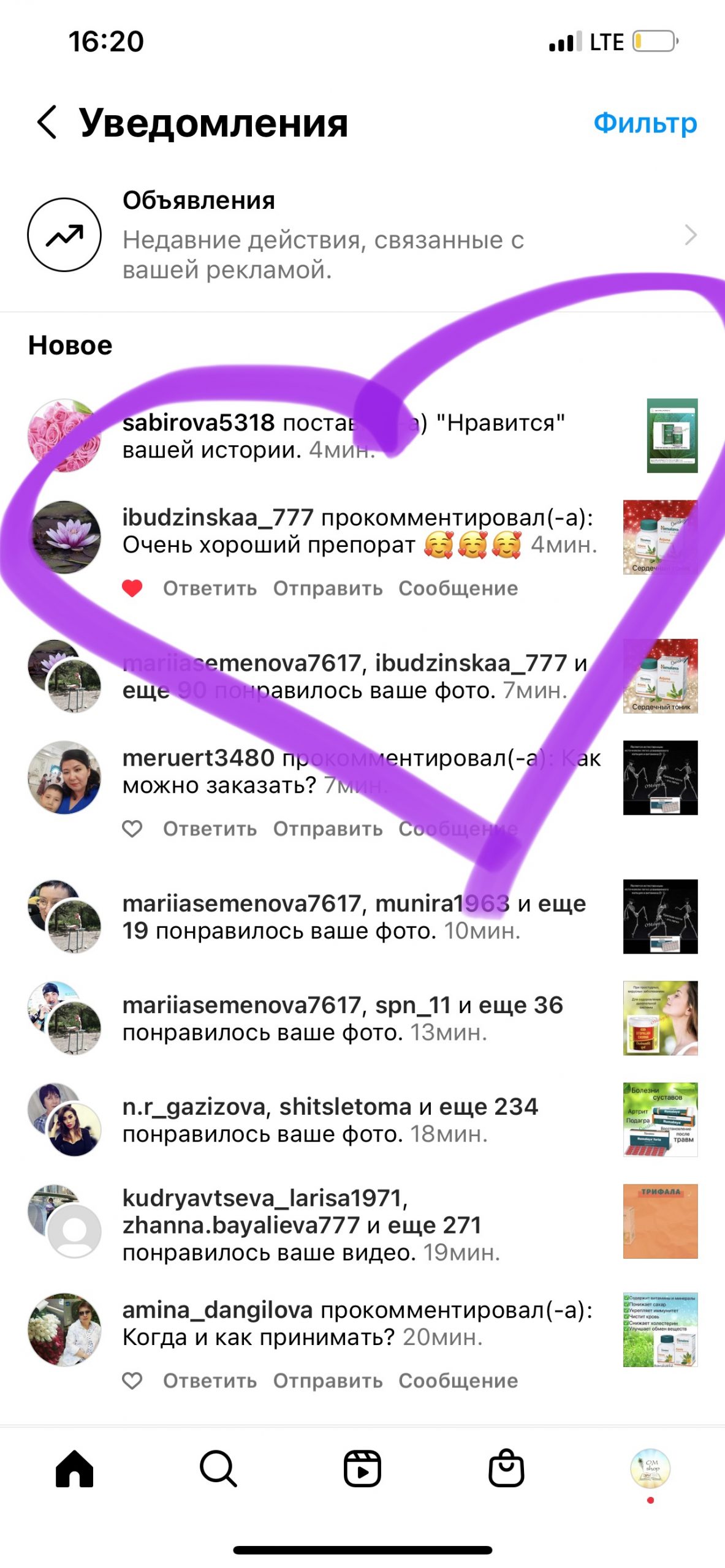Open video thumbnail in kudryavtseva_larisa1971's notification

tap(660, 1221)
